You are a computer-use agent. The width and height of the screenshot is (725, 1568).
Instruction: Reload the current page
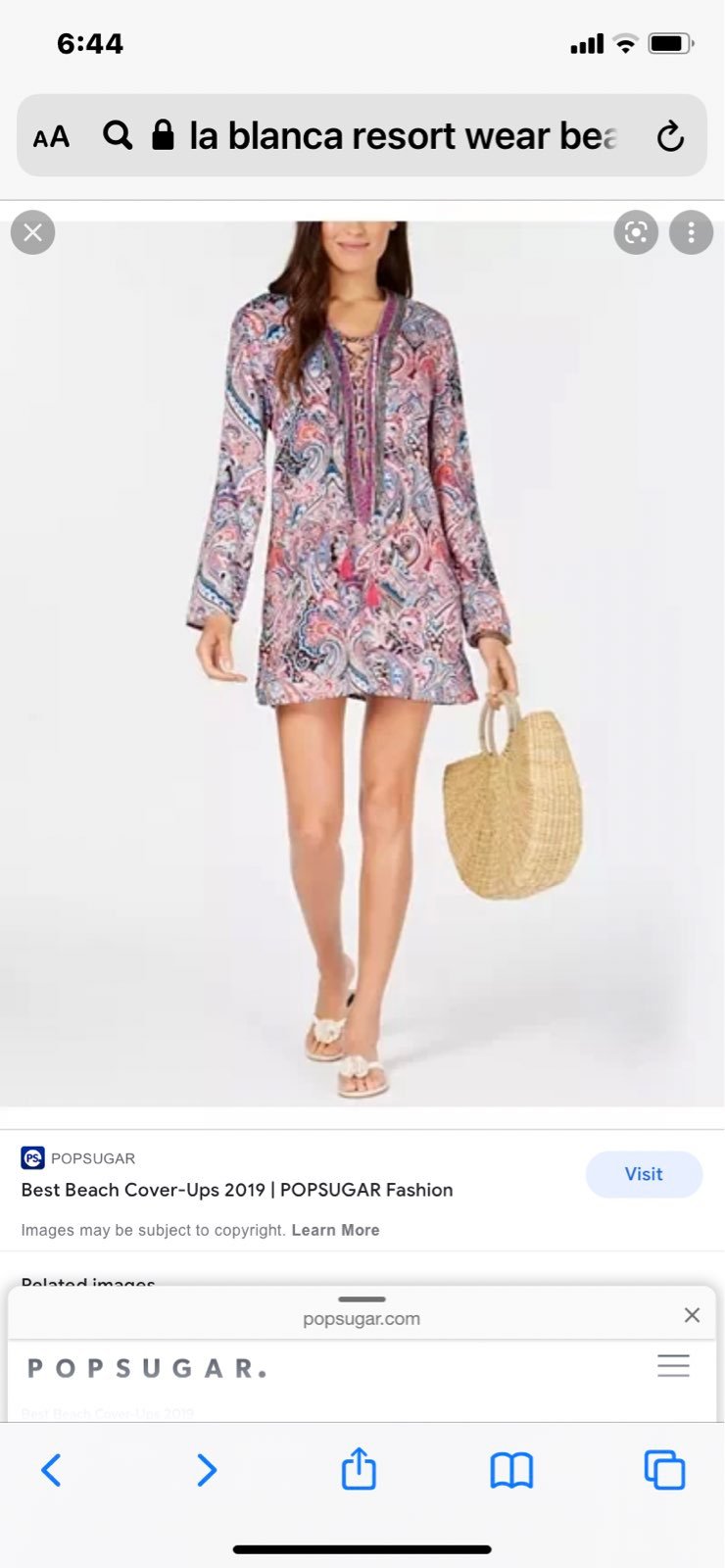tap(670, 136)
